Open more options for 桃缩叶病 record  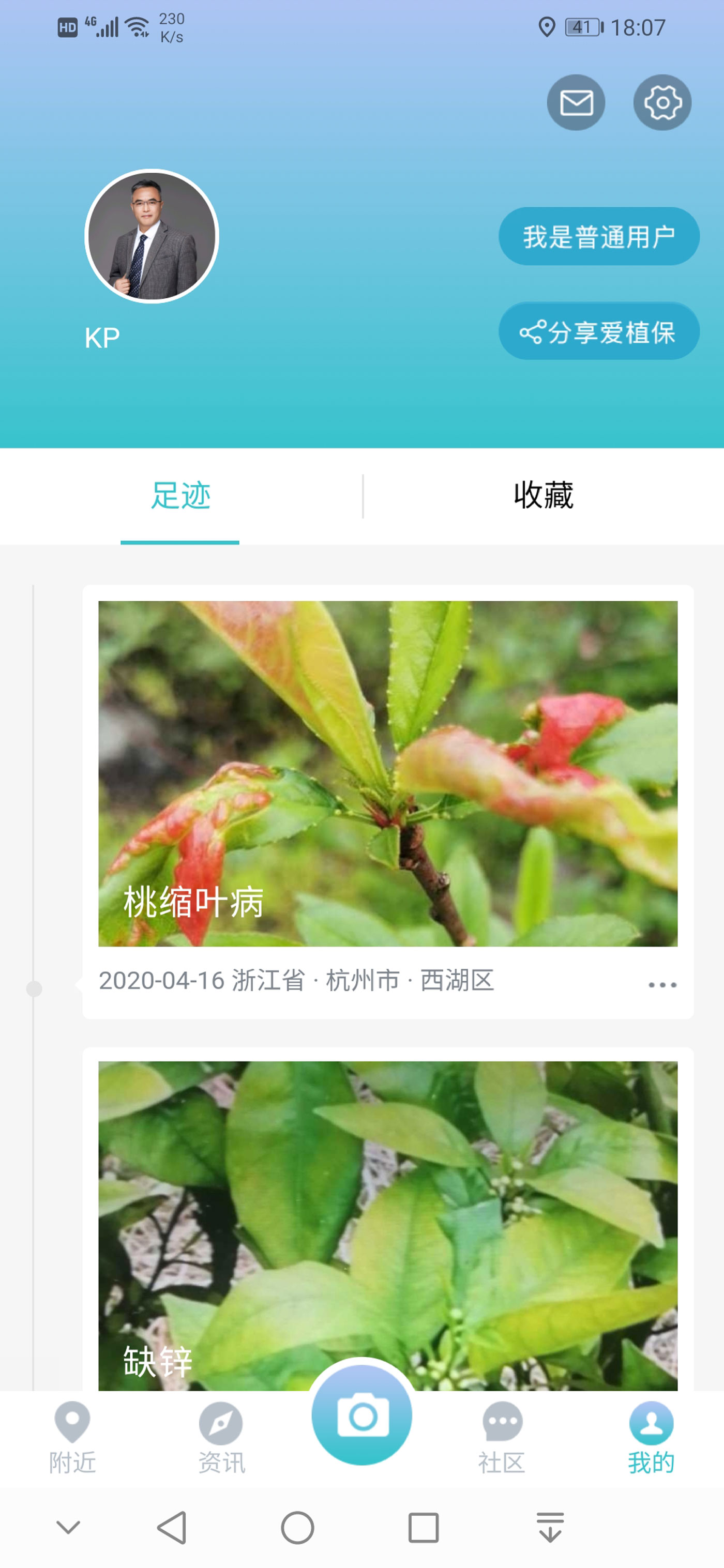click(x=662, y=985)
